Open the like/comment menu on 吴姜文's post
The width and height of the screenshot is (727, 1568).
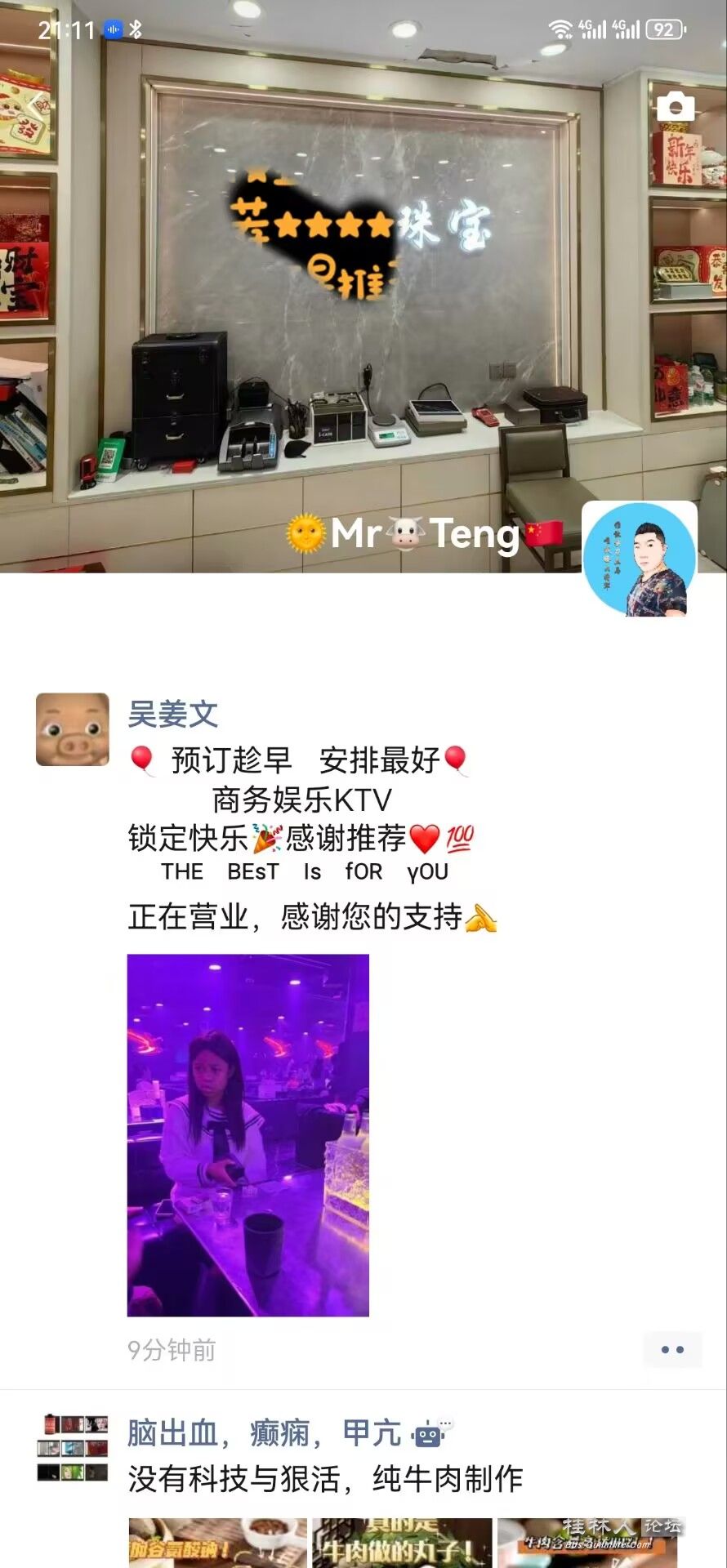671,1350
